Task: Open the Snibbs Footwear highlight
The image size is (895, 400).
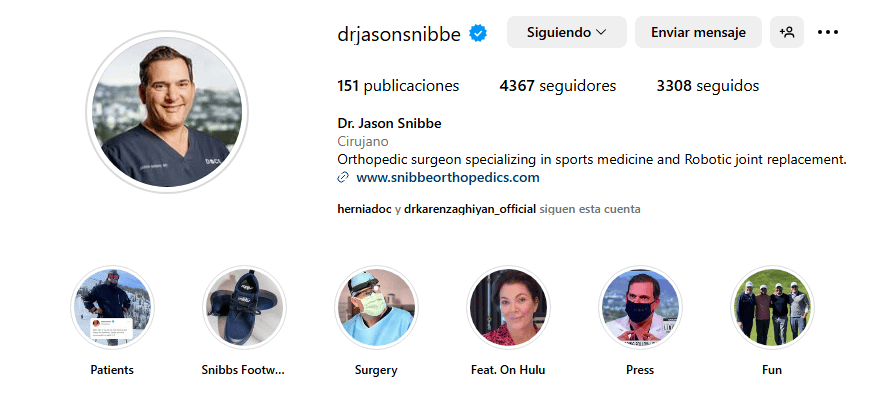Action: (x=244, y=307)
